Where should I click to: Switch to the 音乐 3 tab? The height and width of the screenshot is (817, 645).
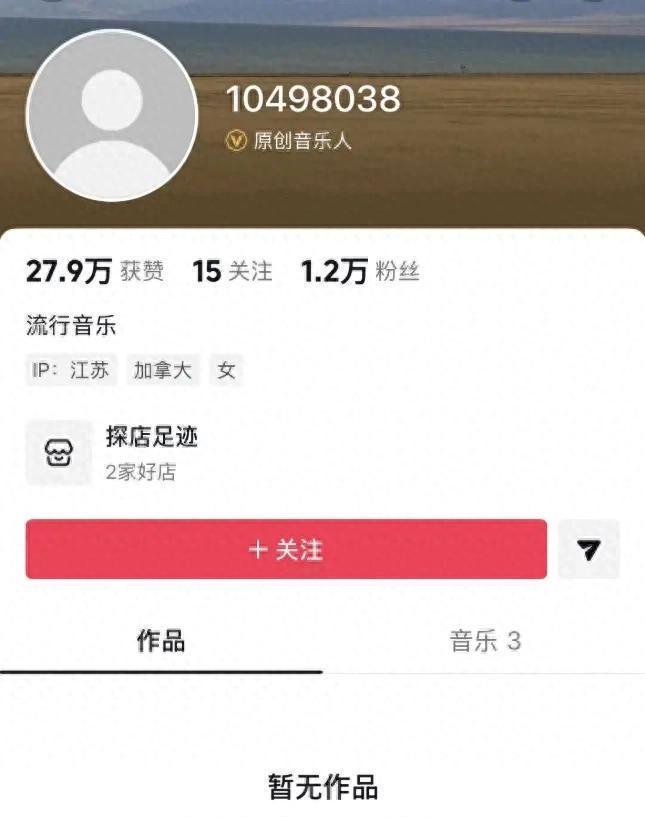[485, 641]
